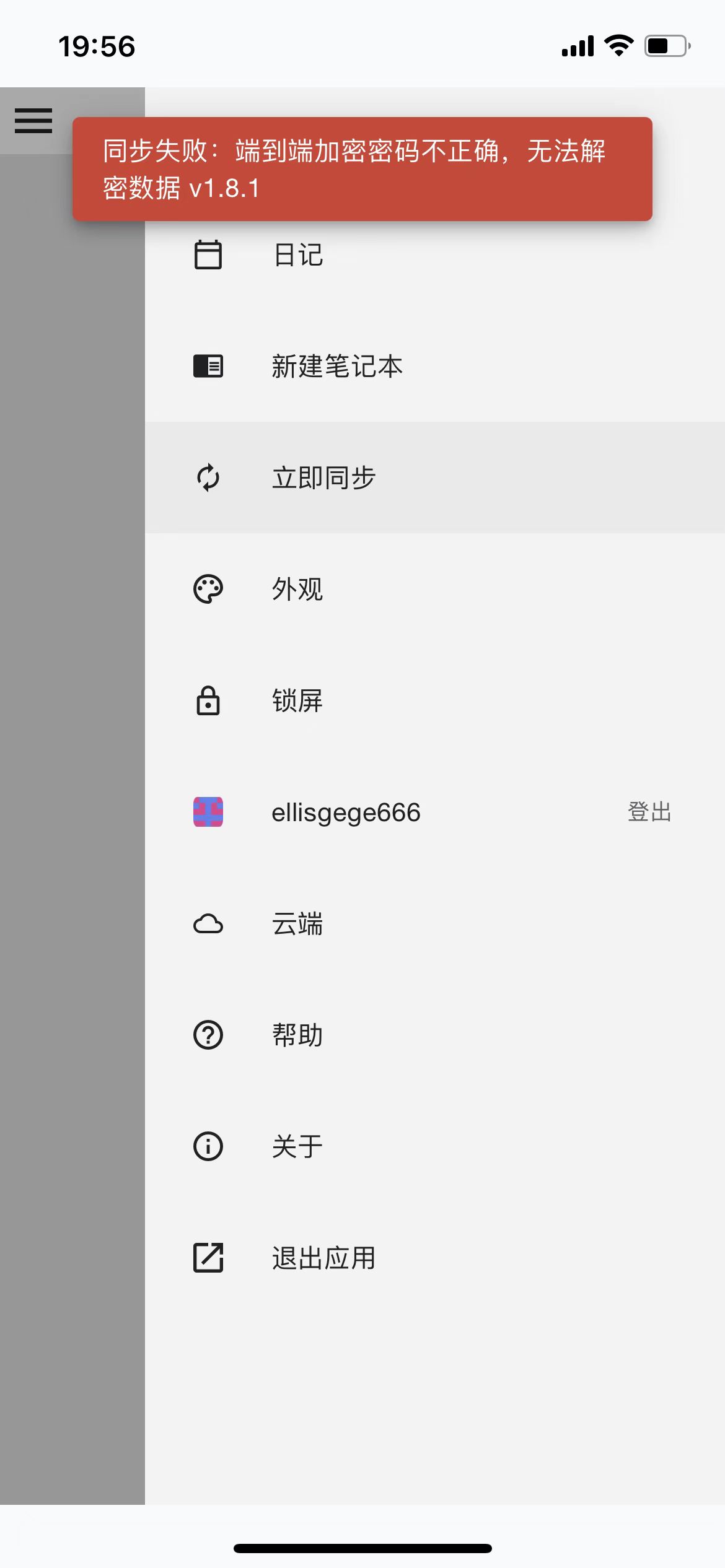Select the 锁屏 lock icon
This screenshot has height=1568, width=725.
click(x=208, y=700)
